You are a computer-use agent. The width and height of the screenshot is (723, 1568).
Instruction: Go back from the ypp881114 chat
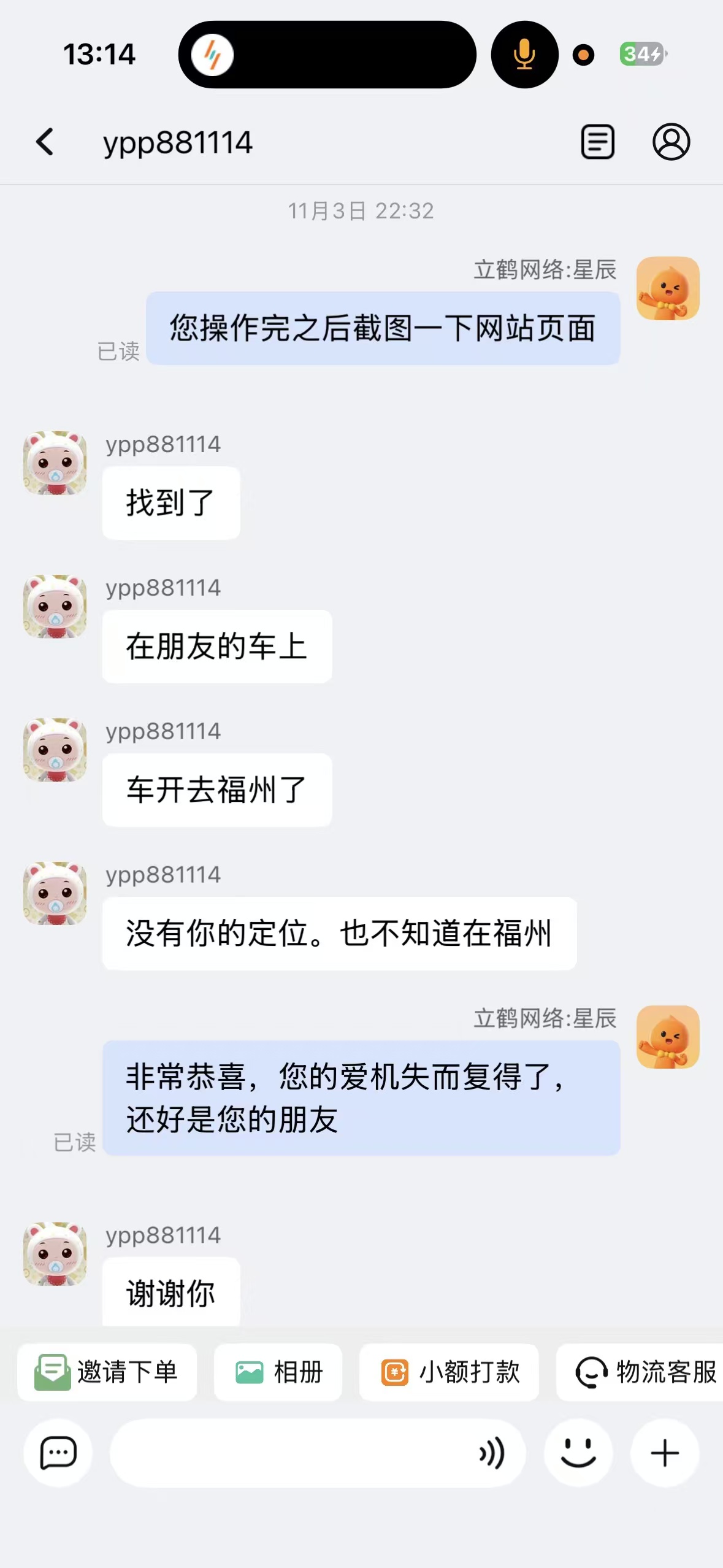[x=45, y=142]
